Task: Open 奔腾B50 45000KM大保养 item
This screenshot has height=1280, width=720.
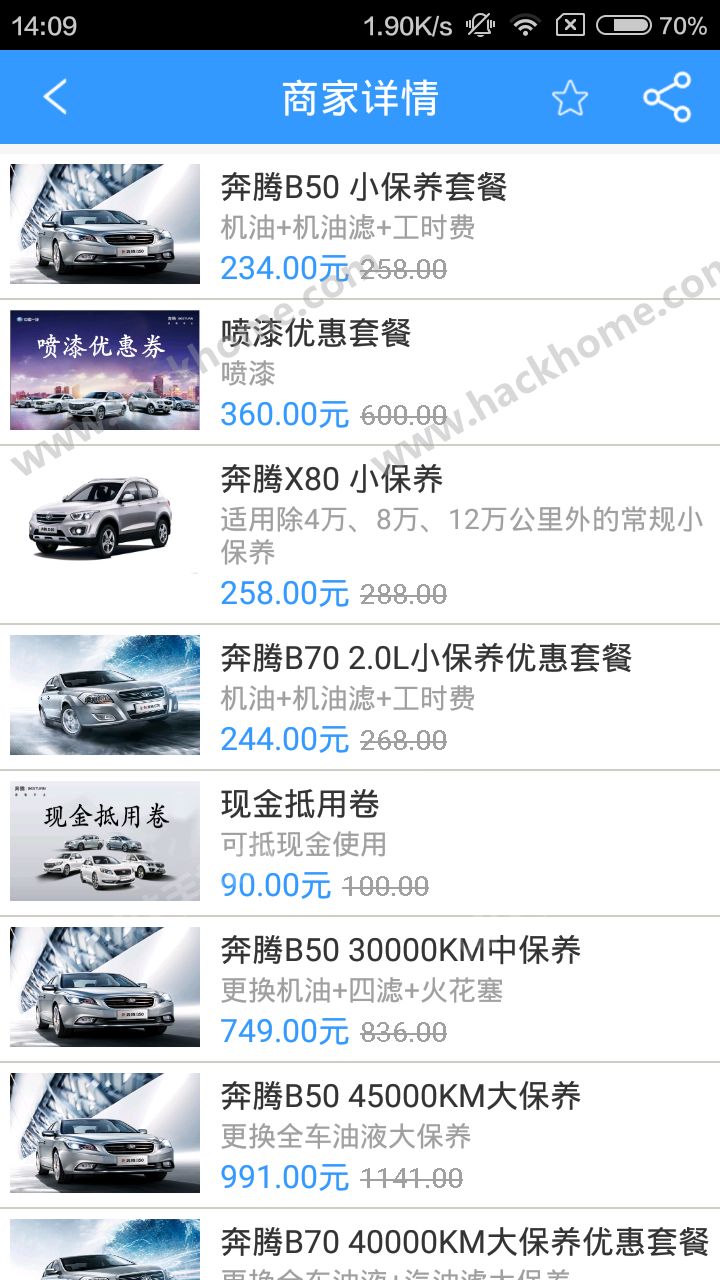Action: [360, 1136]
